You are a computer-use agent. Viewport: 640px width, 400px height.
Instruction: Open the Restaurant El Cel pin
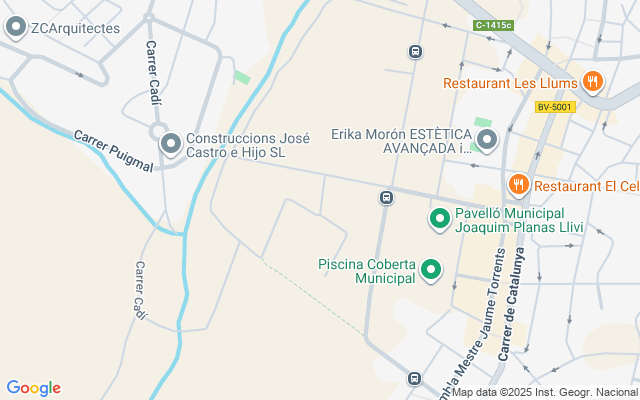click(x=518, y=184)
